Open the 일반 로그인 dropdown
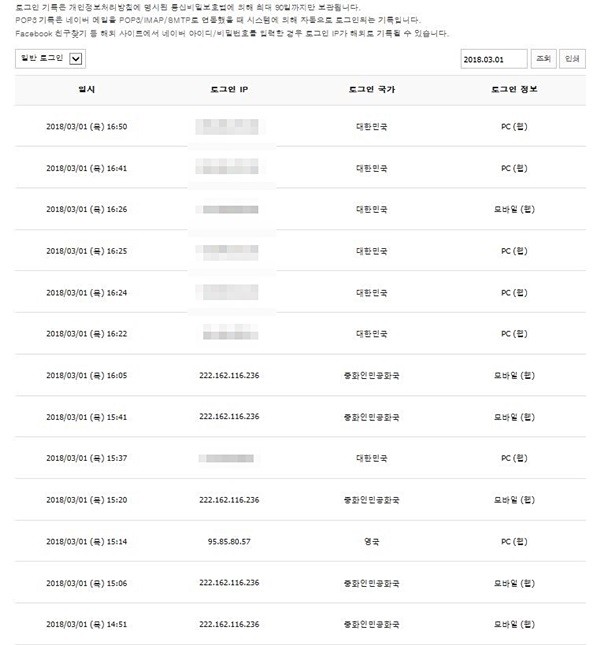 coord(49,59)
